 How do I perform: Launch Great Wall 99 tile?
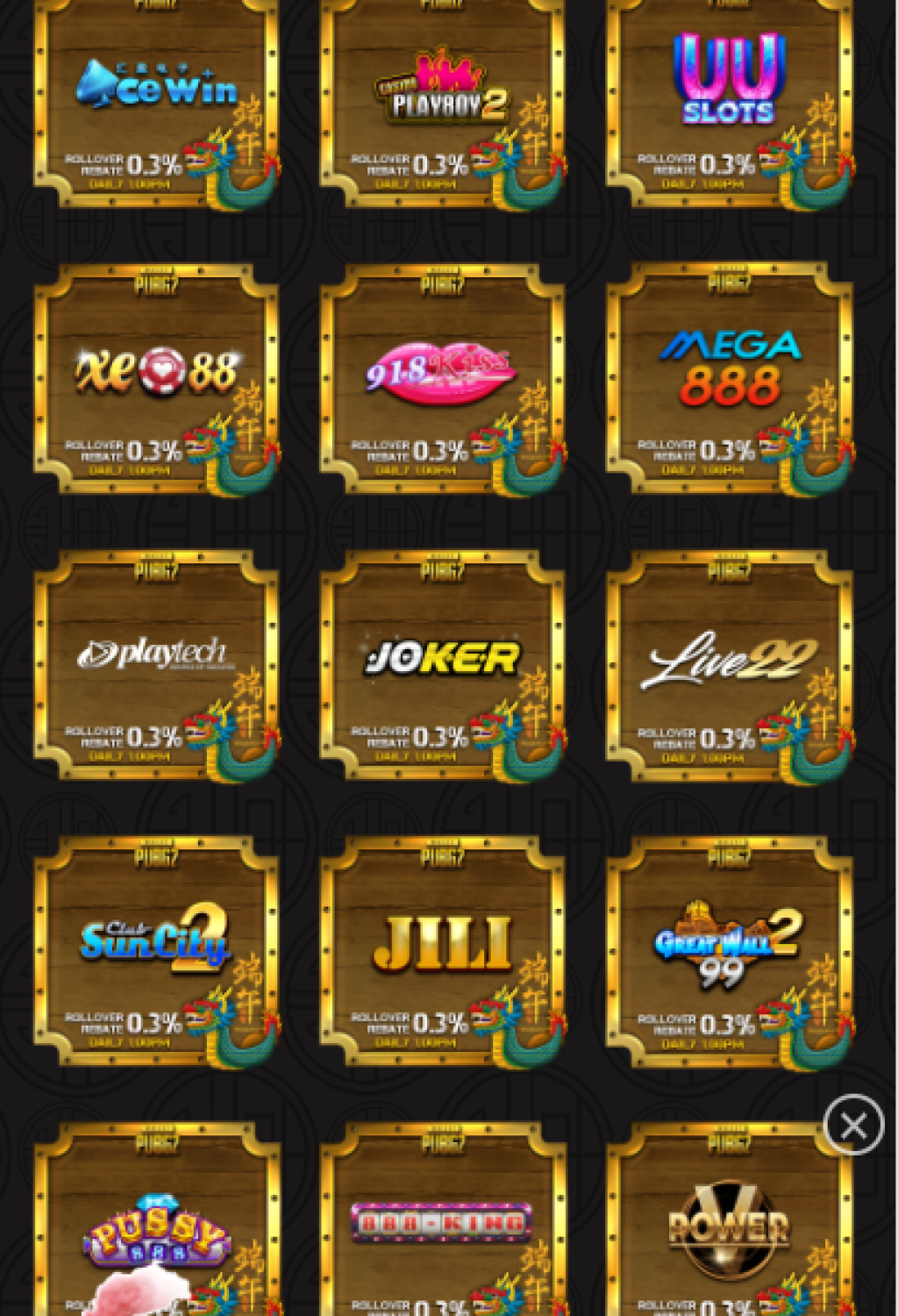tap(728, 949)
